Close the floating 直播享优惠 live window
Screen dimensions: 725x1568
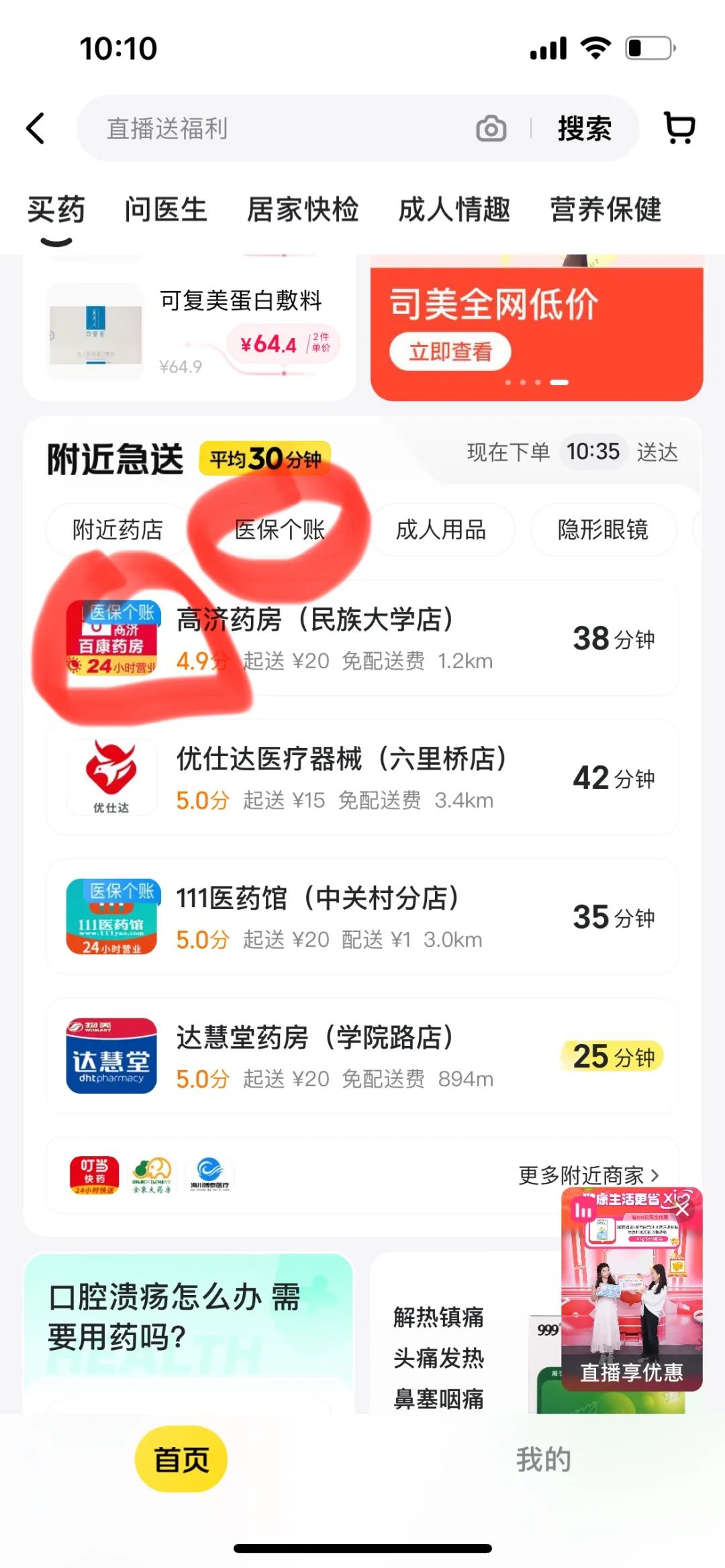tap(682, 1209)
